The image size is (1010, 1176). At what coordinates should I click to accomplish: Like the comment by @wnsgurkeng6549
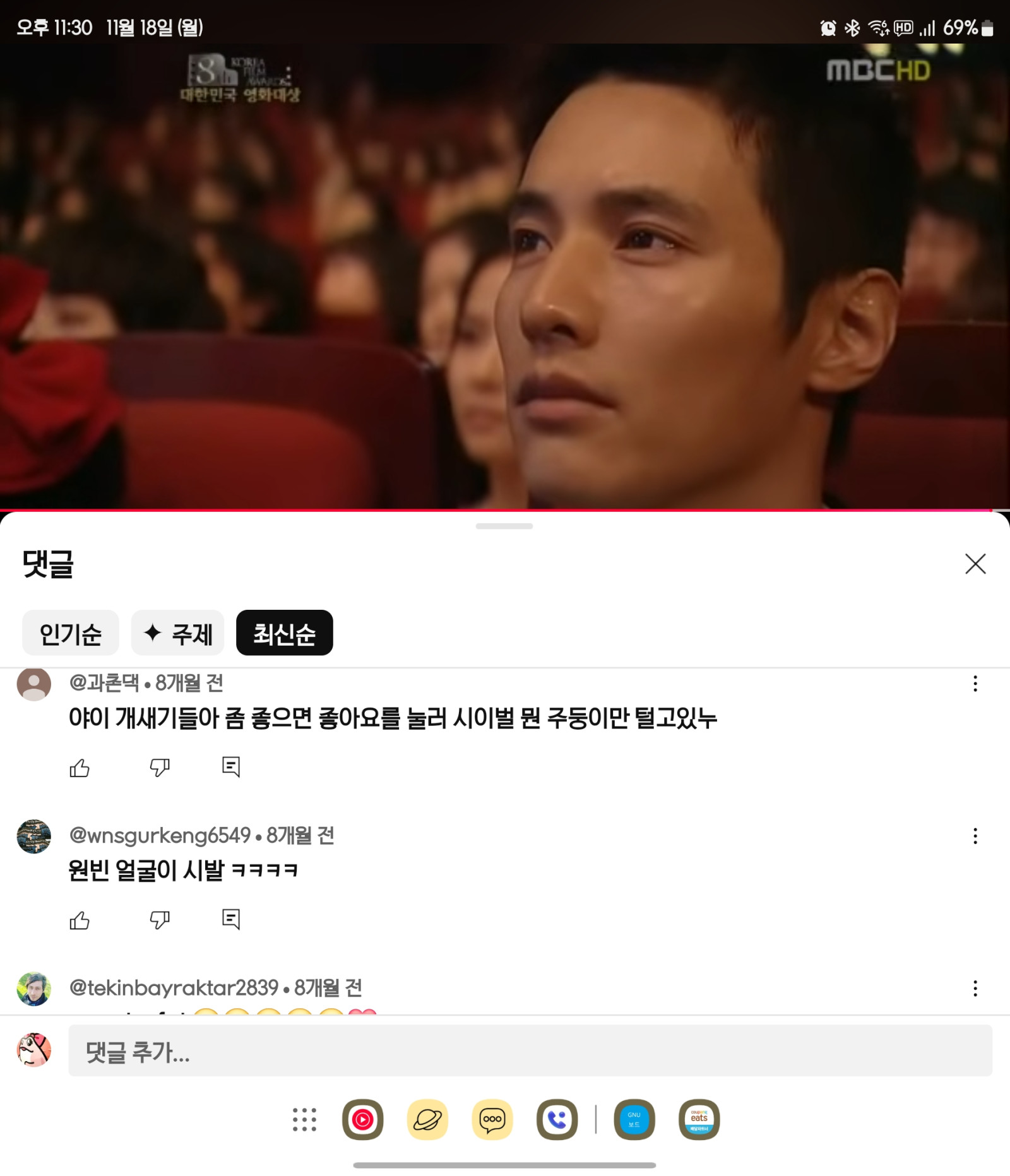[80, 920]
